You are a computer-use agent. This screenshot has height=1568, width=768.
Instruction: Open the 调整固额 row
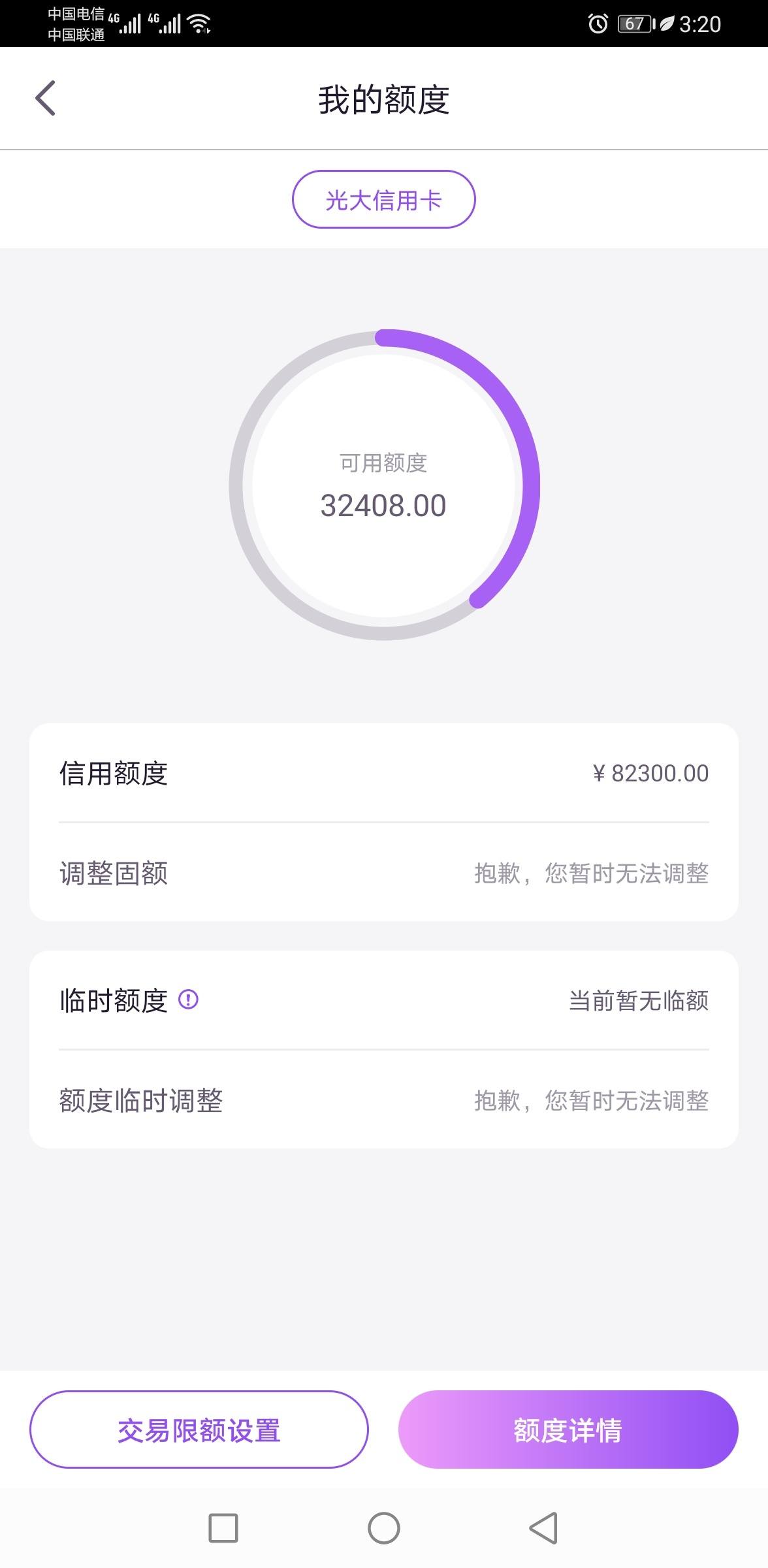coord(384,873)
